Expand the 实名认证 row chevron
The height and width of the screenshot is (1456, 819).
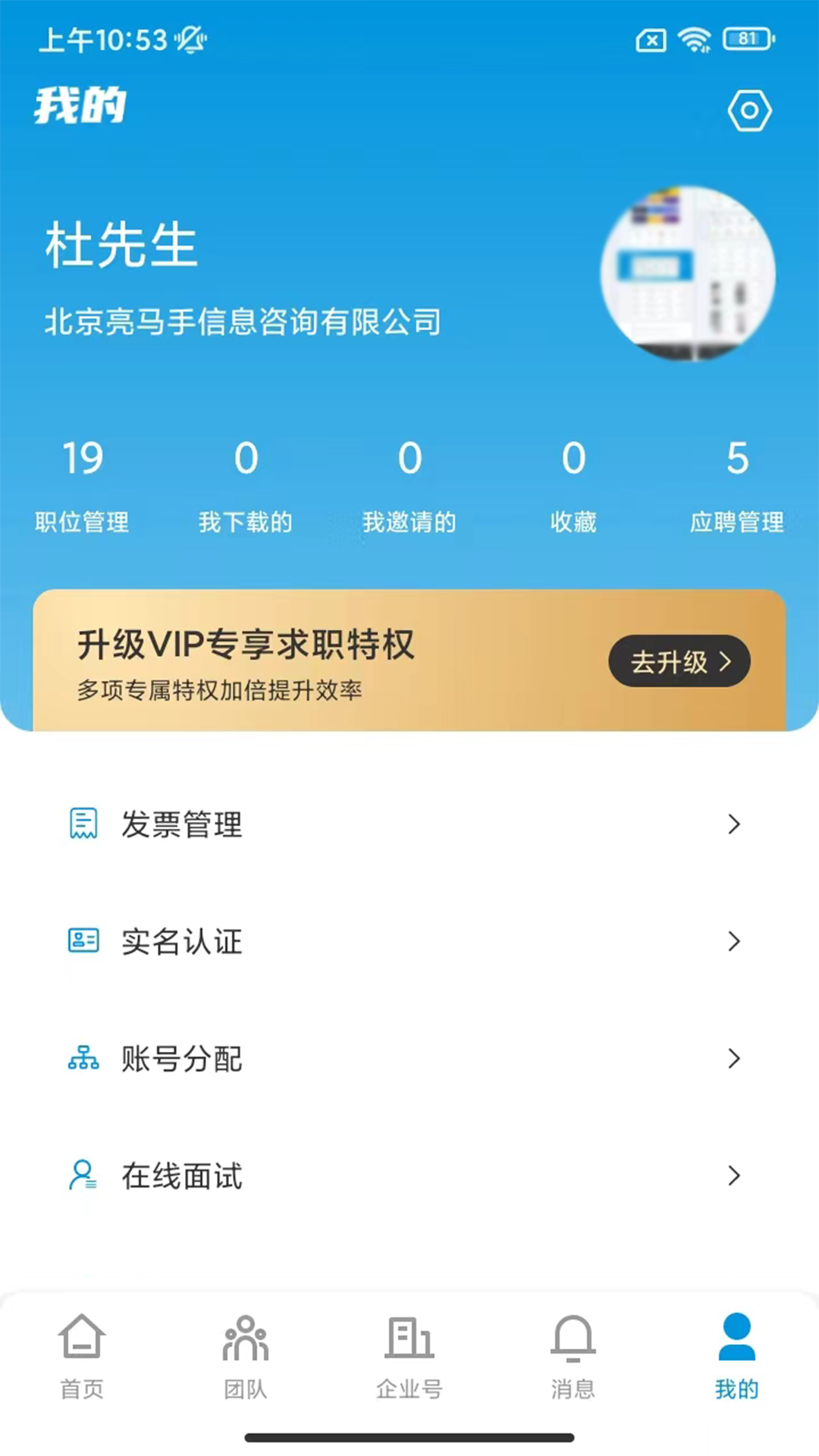click(x=733, y=942)
